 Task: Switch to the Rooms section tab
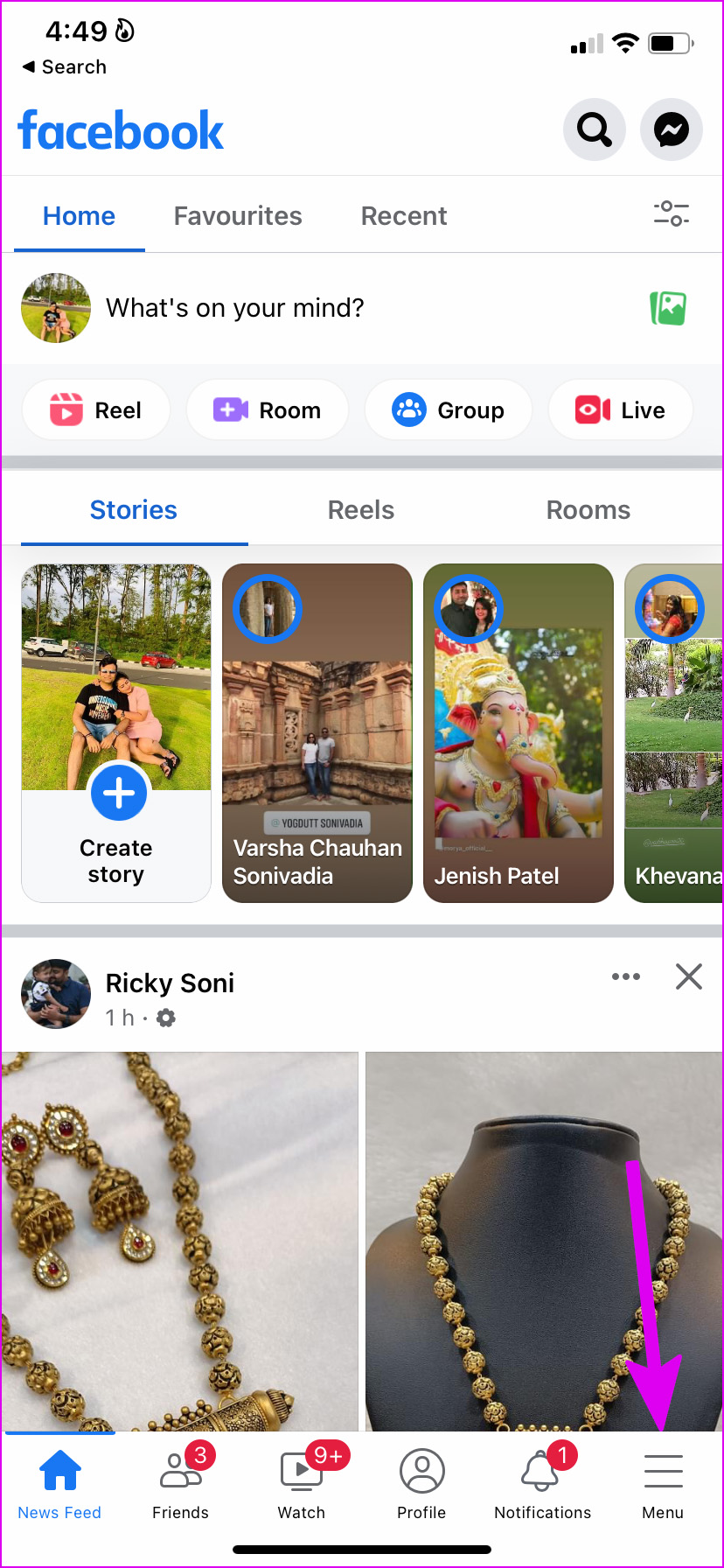(588, 510)
